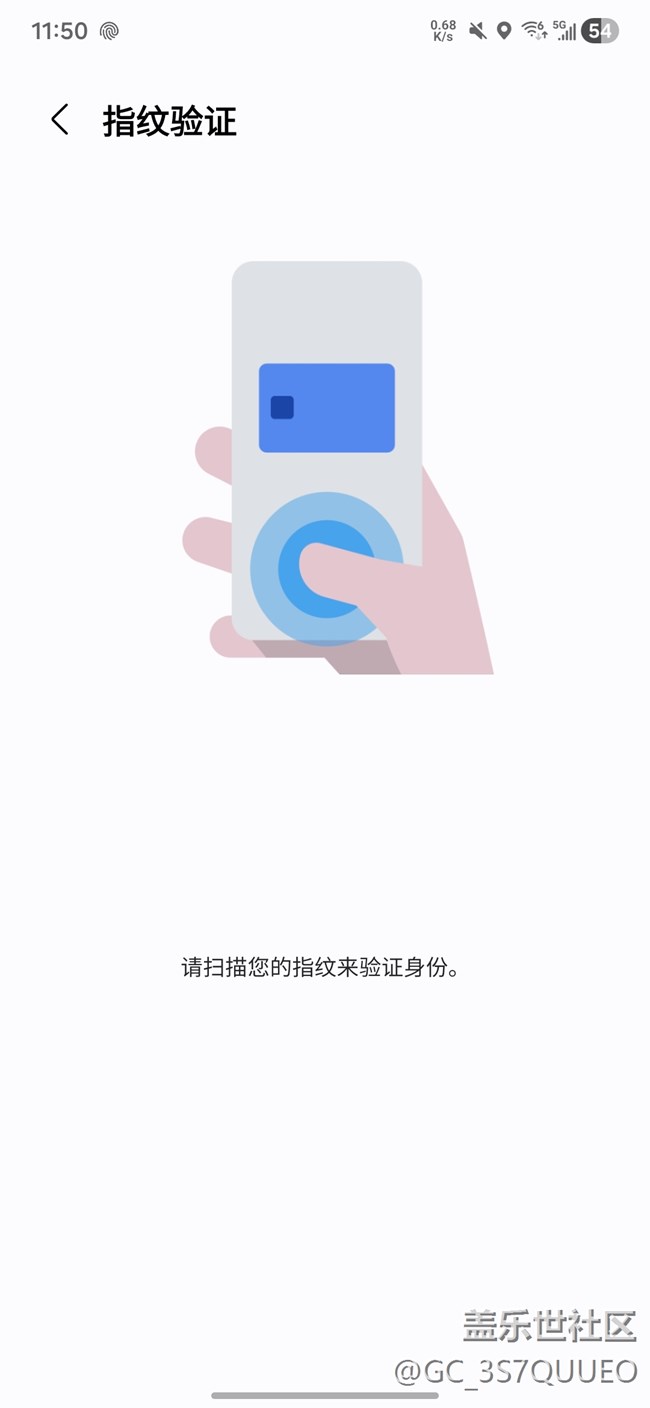Go back from fingerprint verification screen

60,120
